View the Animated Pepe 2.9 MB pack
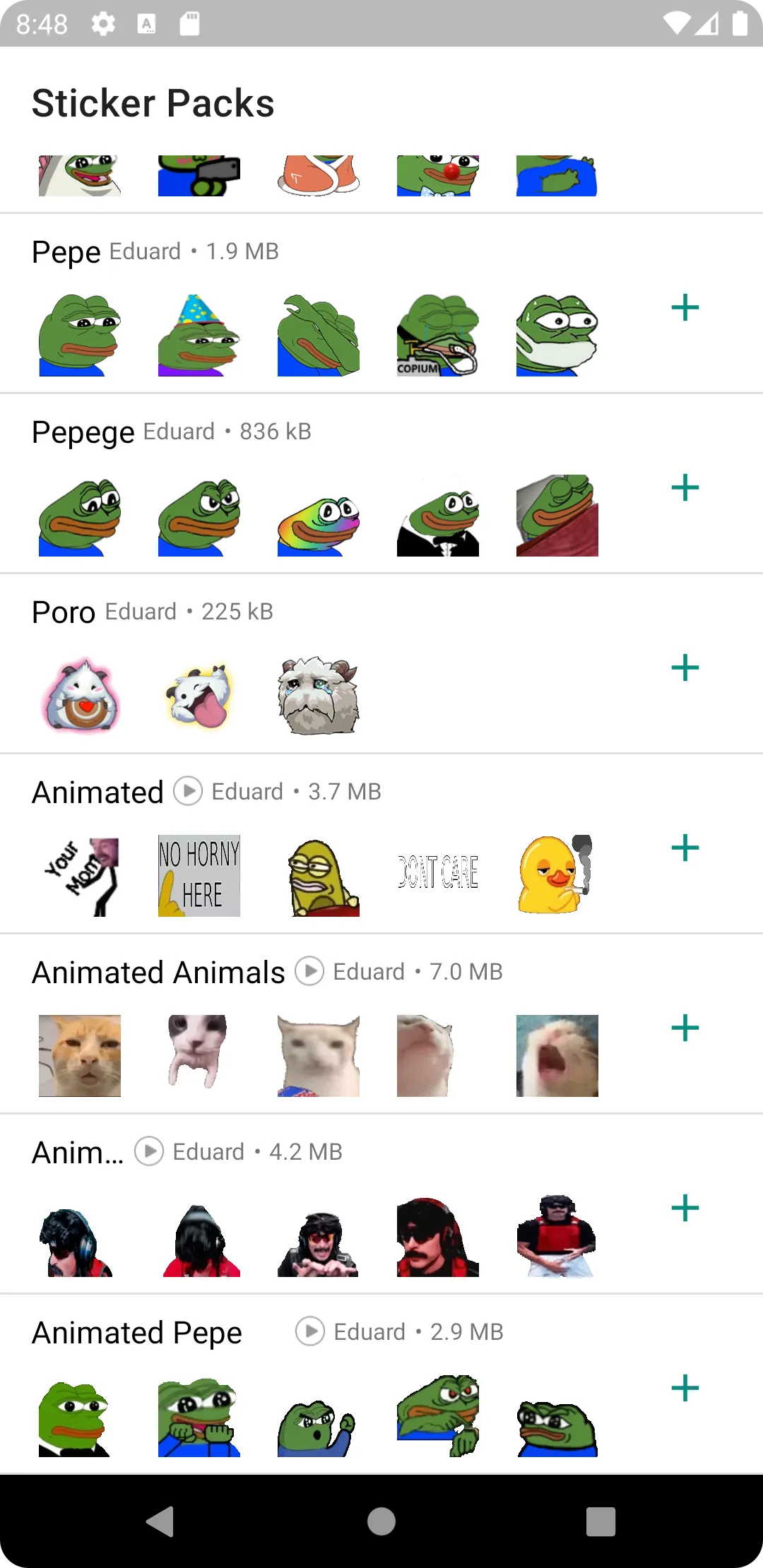The width and height of the screenshot is (763, 1568). (x=137, y=1333)
